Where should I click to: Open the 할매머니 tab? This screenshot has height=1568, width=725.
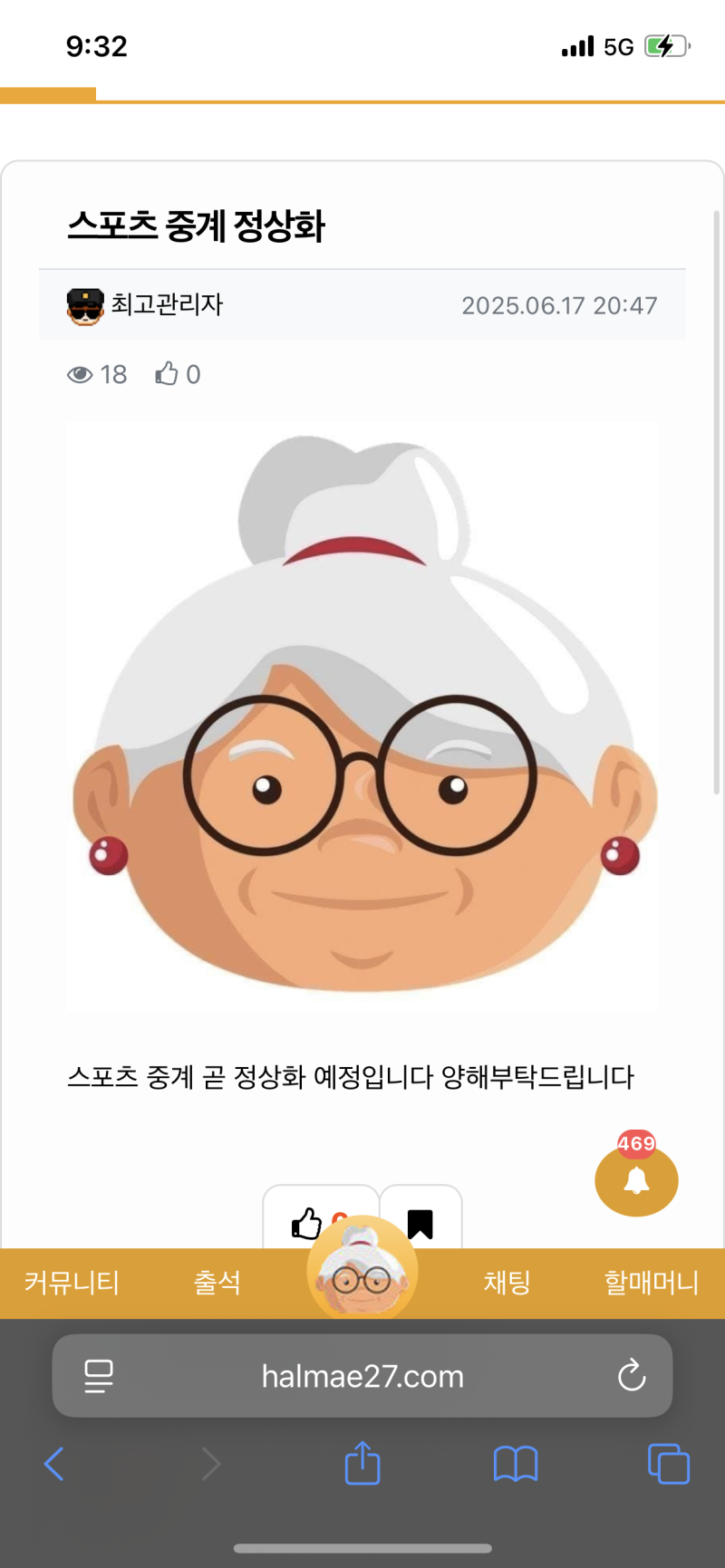(652, 1283)
